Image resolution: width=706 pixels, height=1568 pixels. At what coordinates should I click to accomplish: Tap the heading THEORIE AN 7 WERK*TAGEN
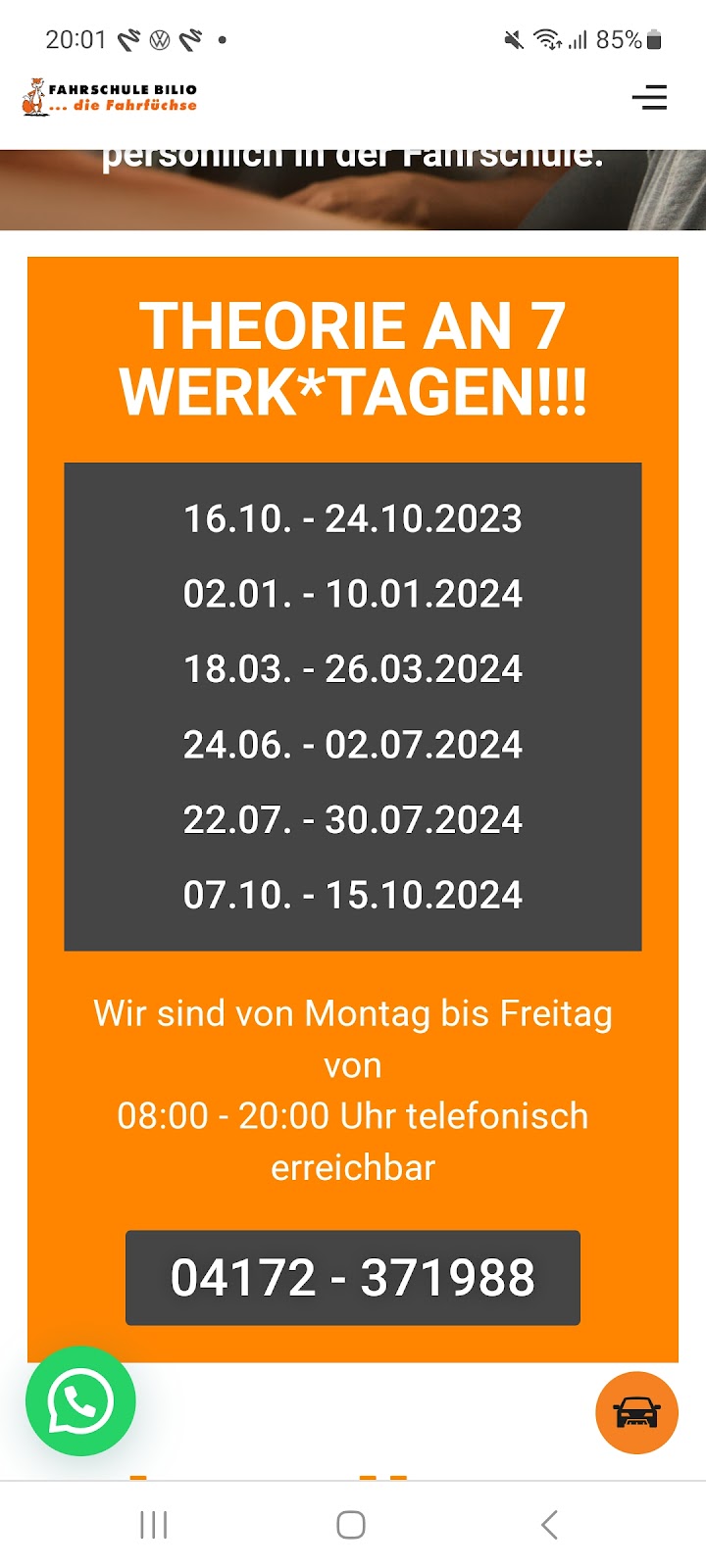(x=352, y=356)
